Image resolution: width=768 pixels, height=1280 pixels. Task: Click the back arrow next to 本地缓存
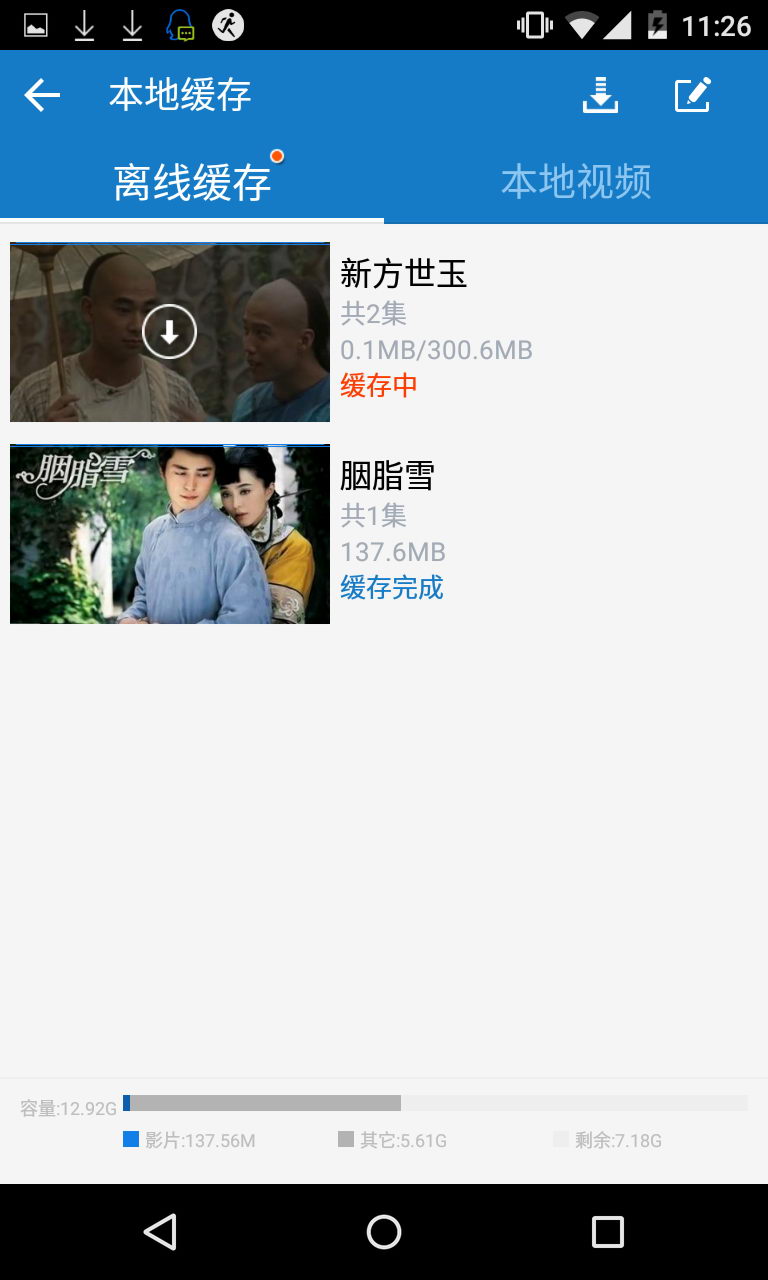point(41,95)
